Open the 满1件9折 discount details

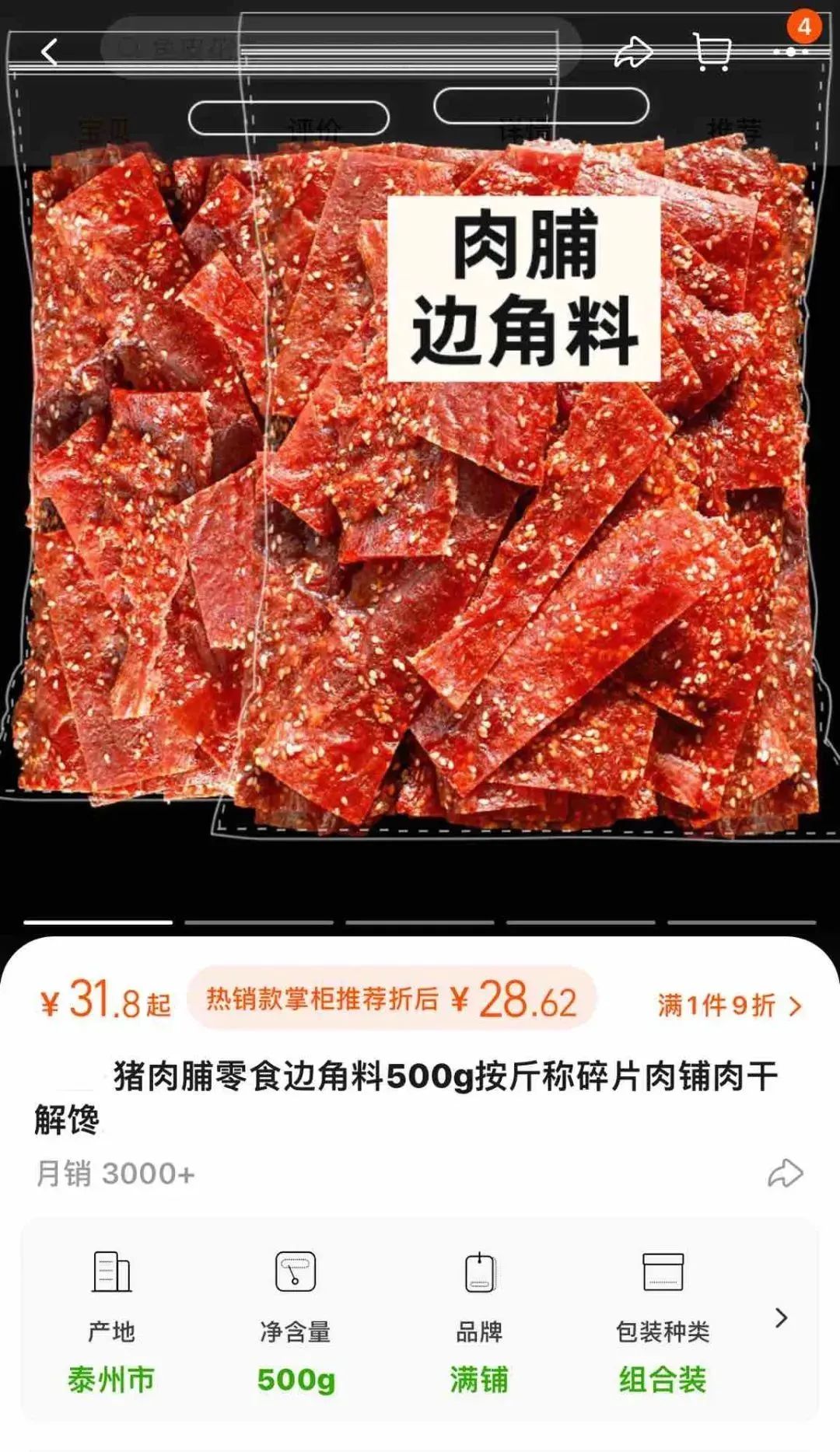(x=729, y=1005)
